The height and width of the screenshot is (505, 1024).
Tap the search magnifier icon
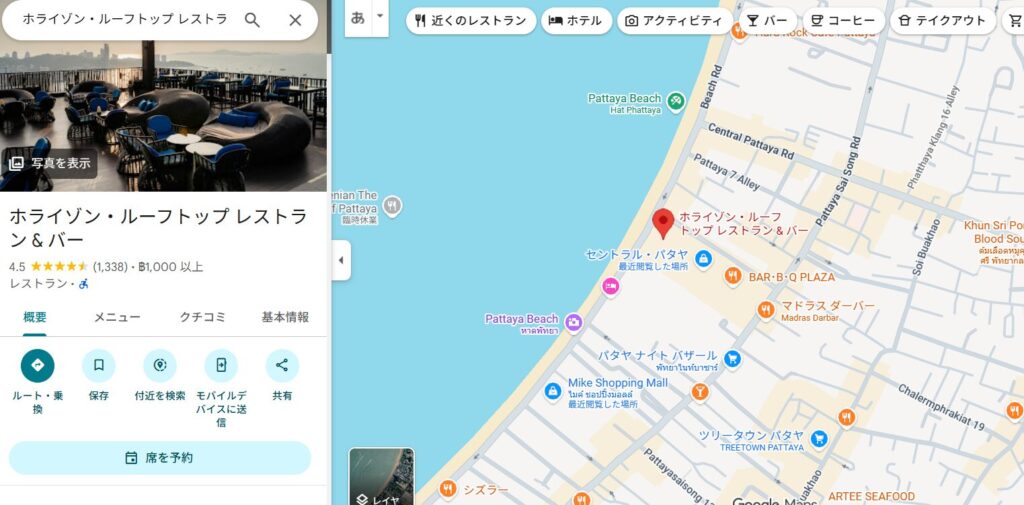[x=252, y=20]
